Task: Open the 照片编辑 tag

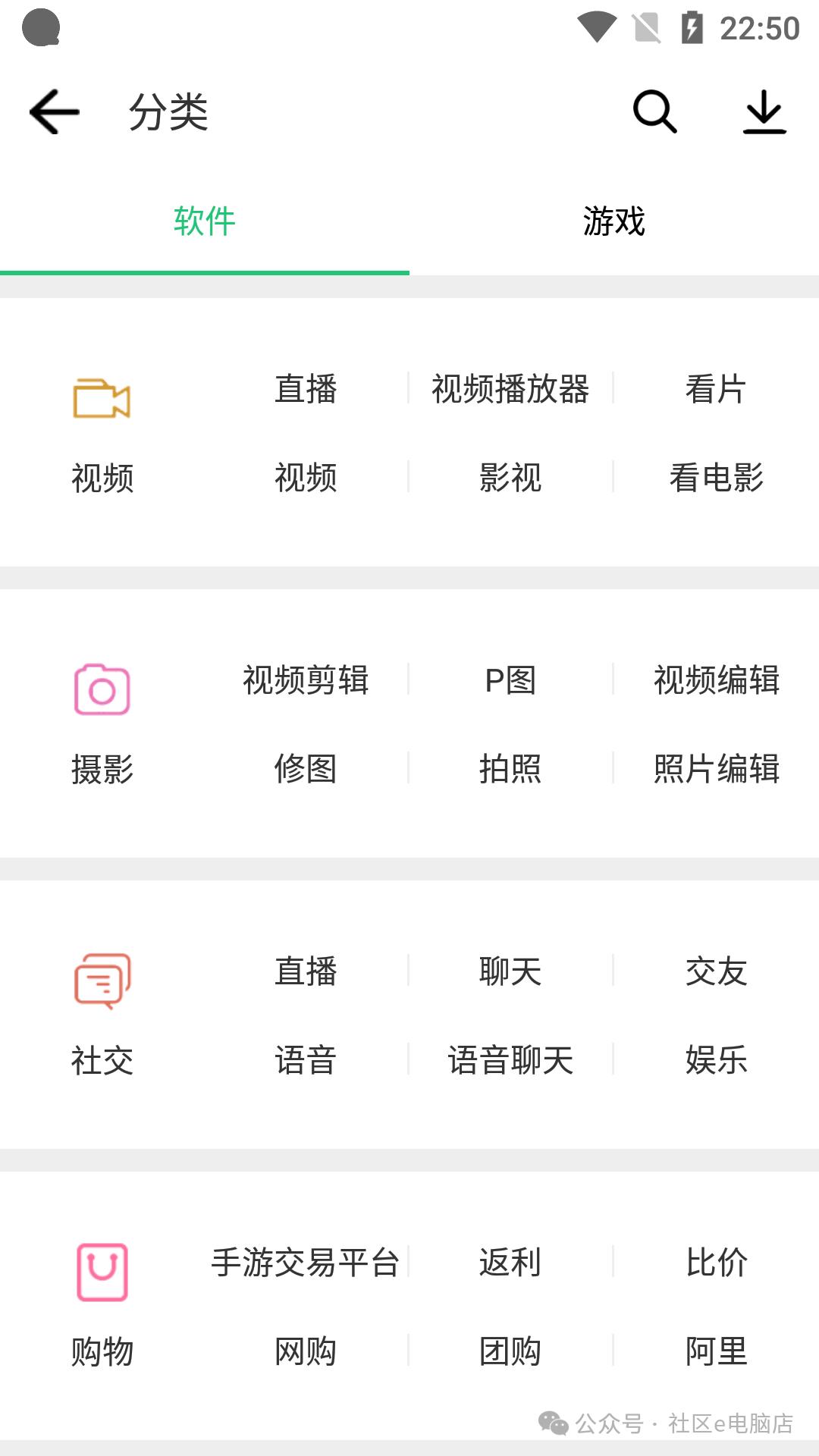Action: pos(715,768)
